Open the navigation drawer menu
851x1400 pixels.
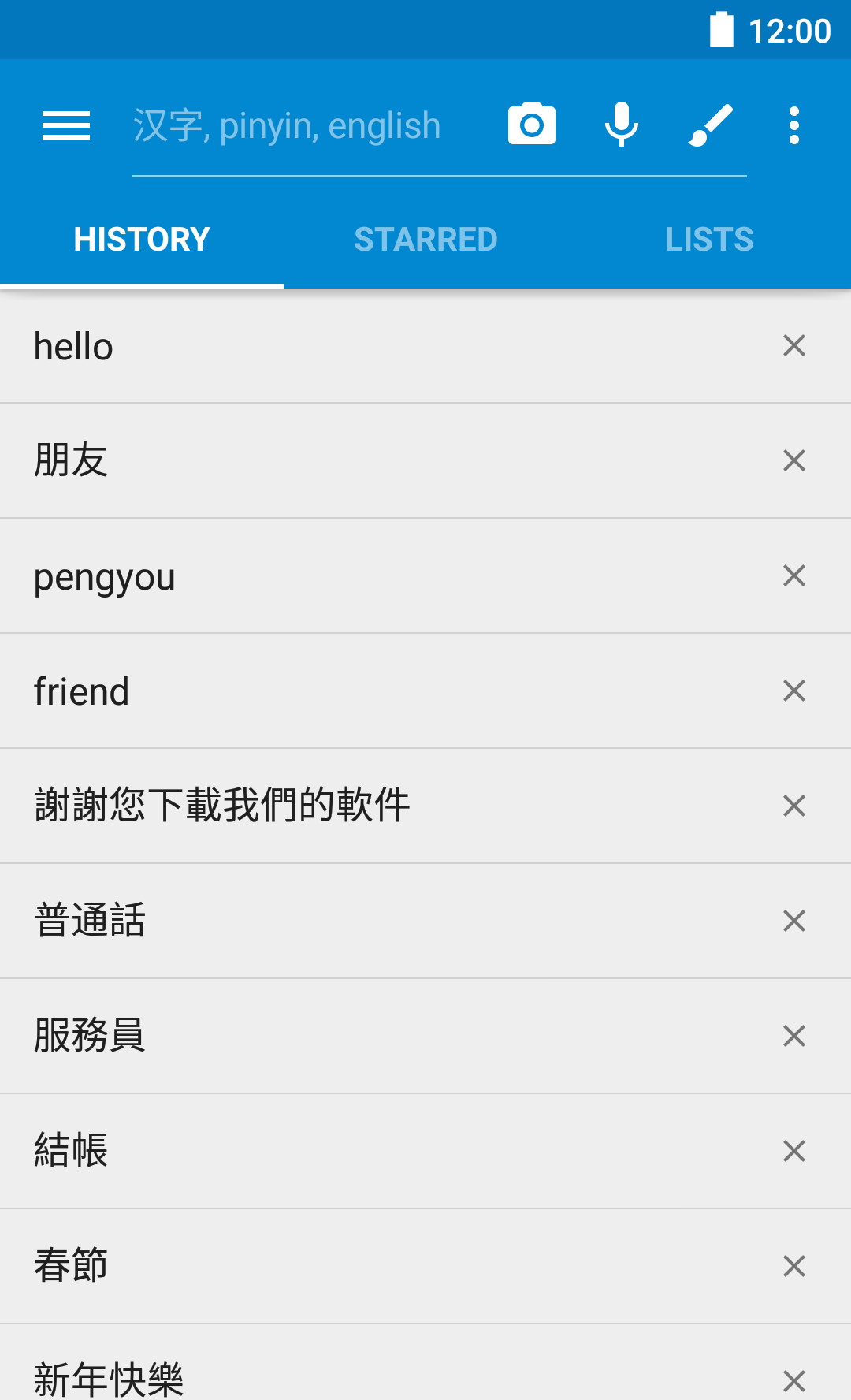[x=66, y=125]
